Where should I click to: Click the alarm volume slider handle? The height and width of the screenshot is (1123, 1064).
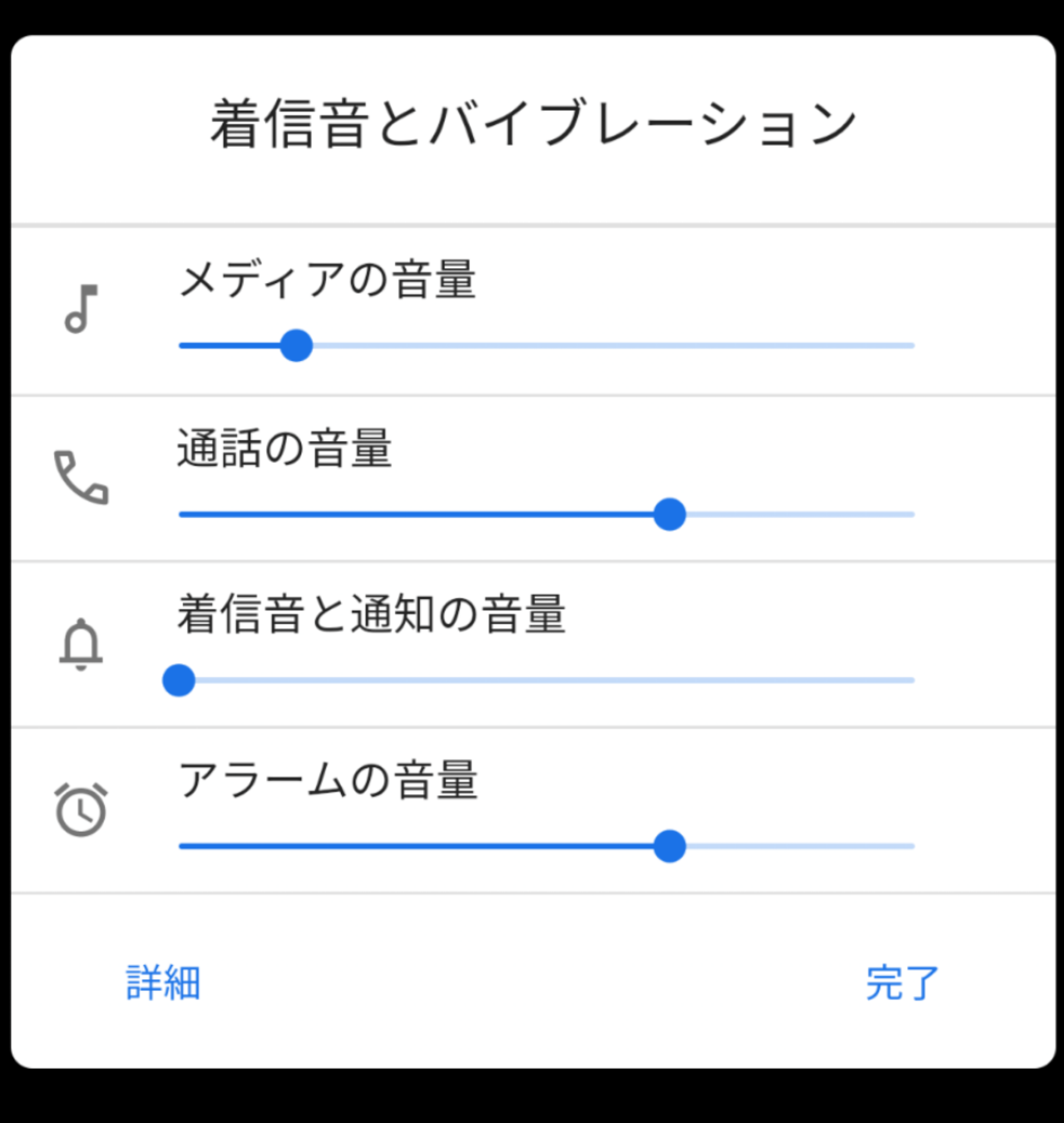tap(671, 845)
